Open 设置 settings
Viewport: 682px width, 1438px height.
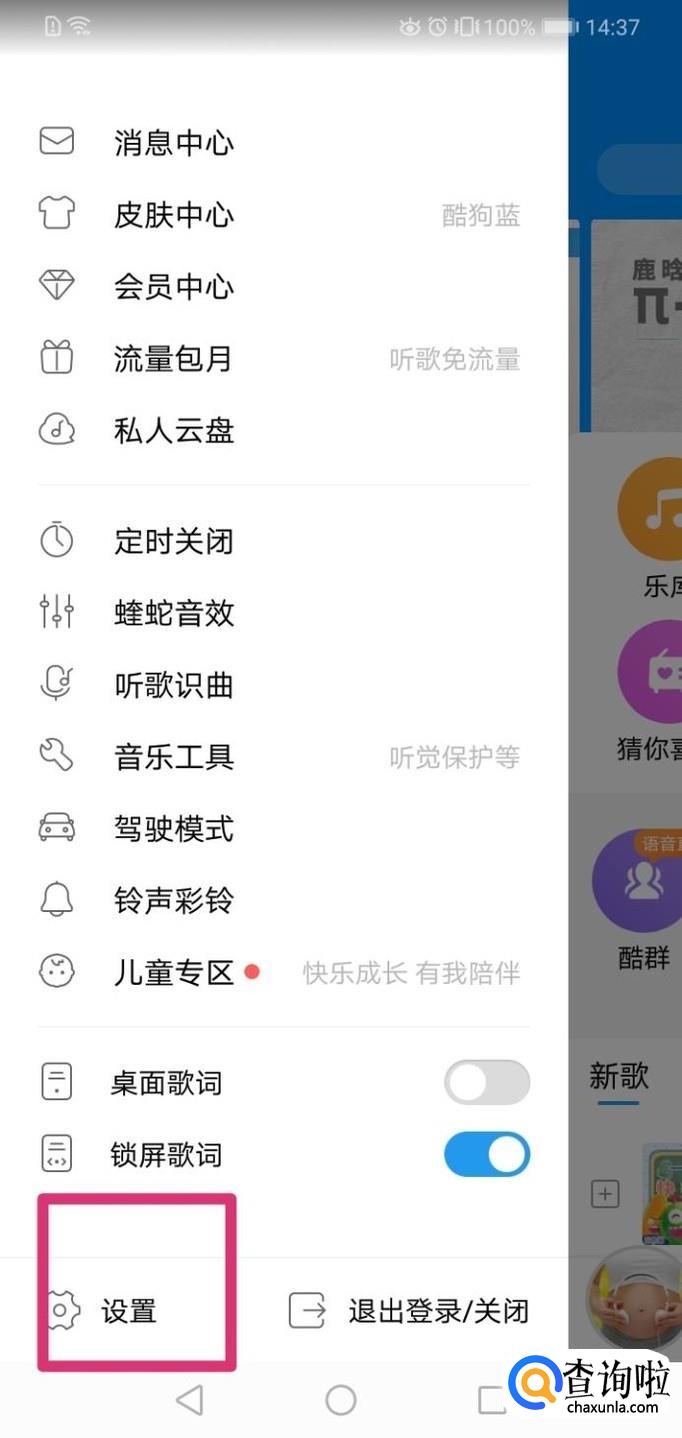(x=127, y=1310)
